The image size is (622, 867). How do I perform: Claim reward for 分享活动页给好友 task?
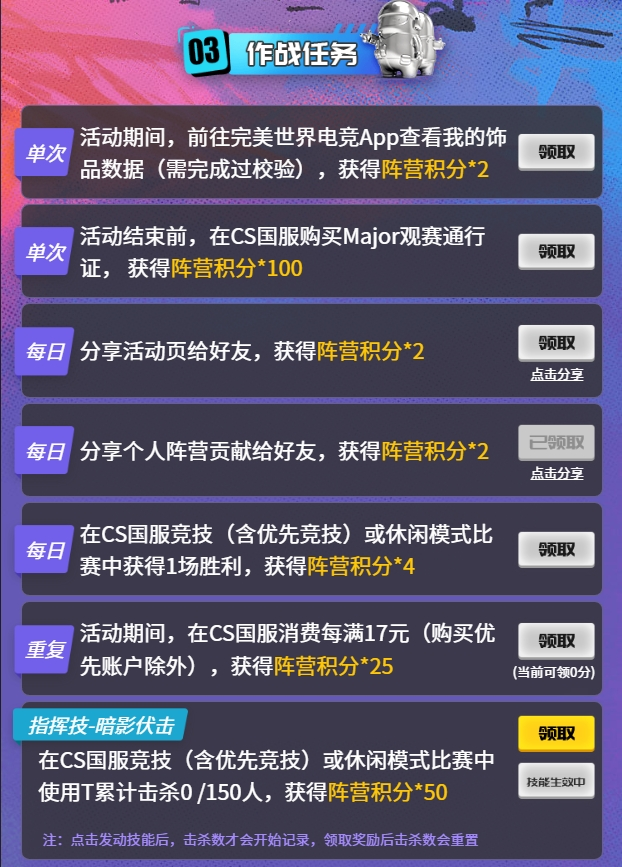(x=556, y=343)
